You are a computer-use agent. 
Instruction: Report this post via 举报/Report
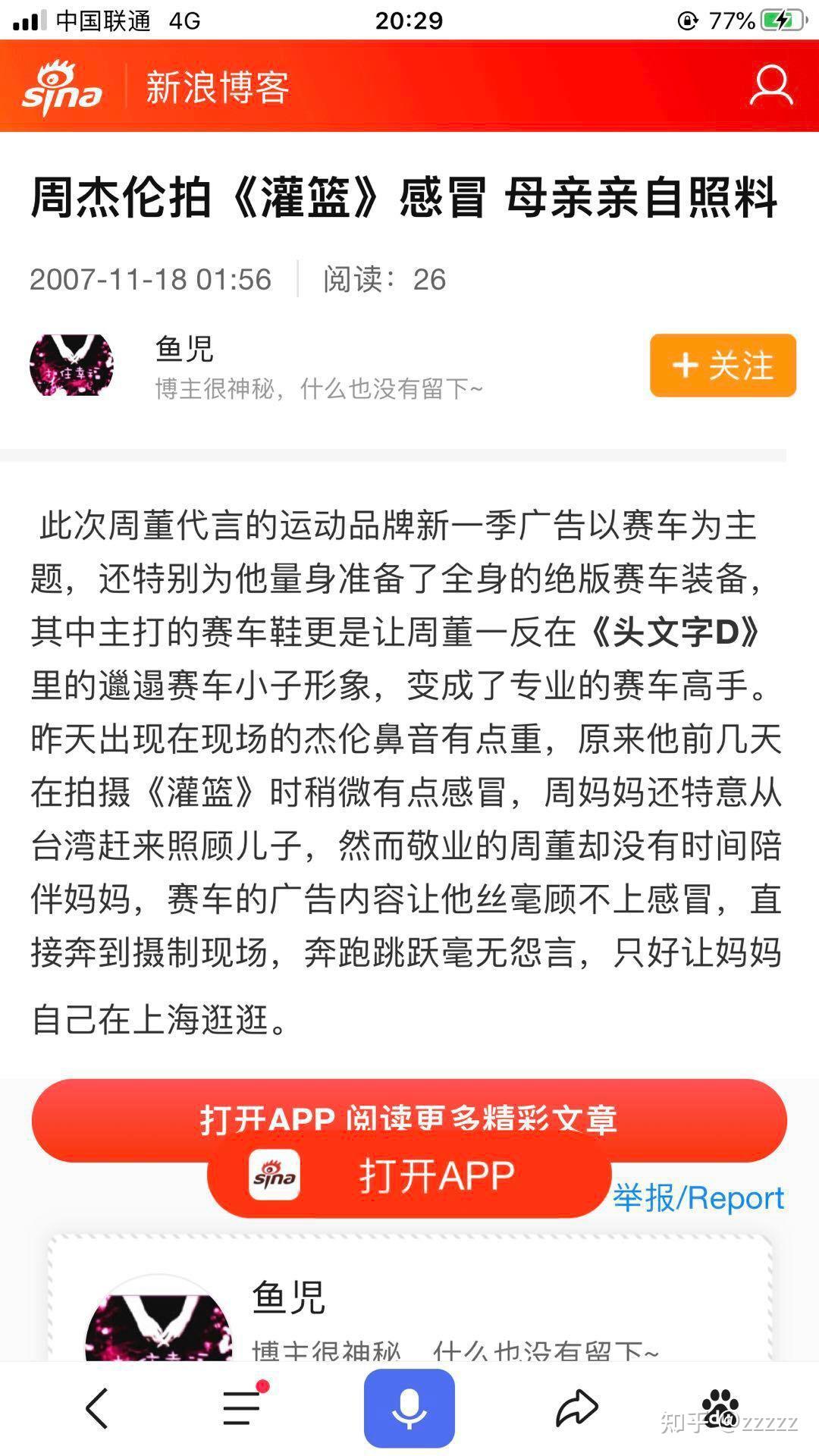point(698,1198)
